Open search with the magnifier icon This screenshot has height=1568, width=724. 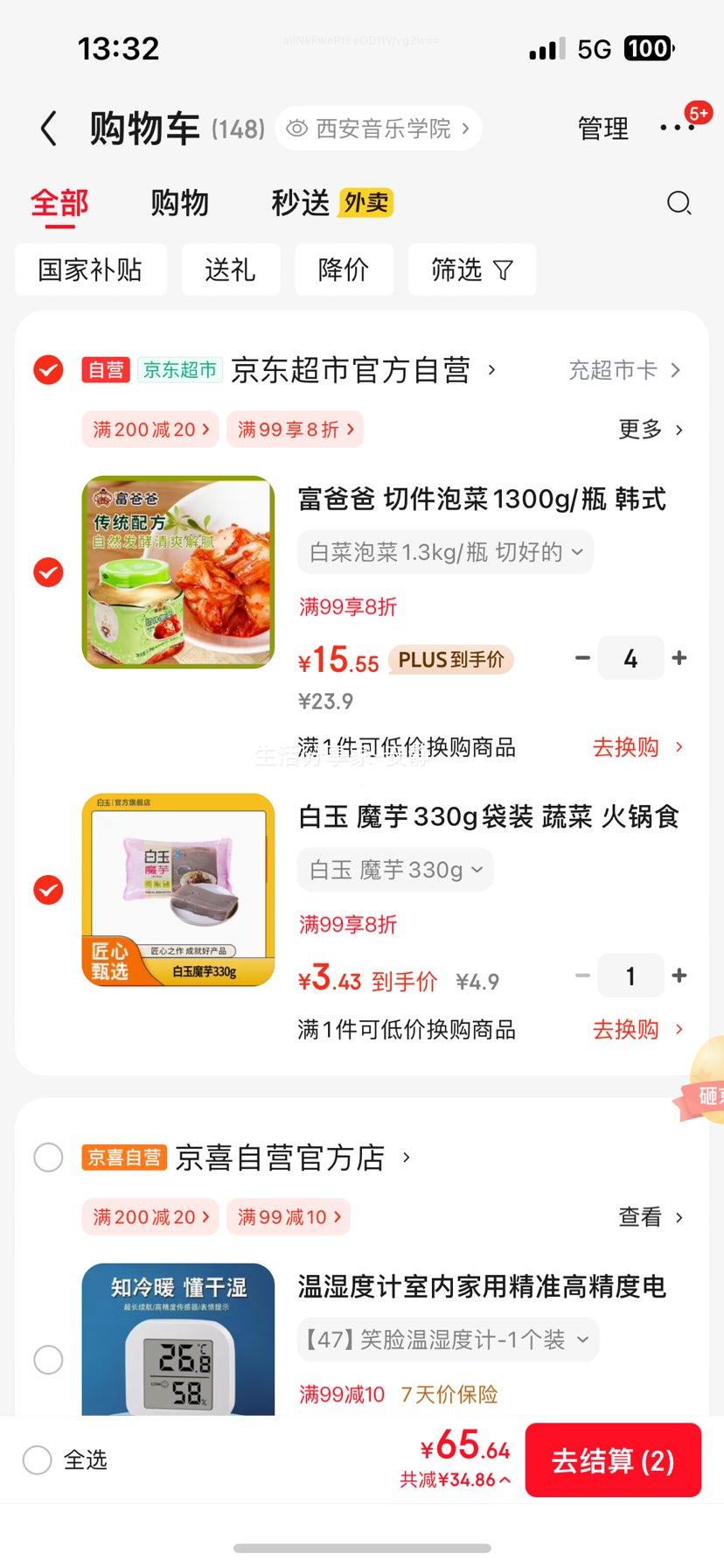coord(679,203)
